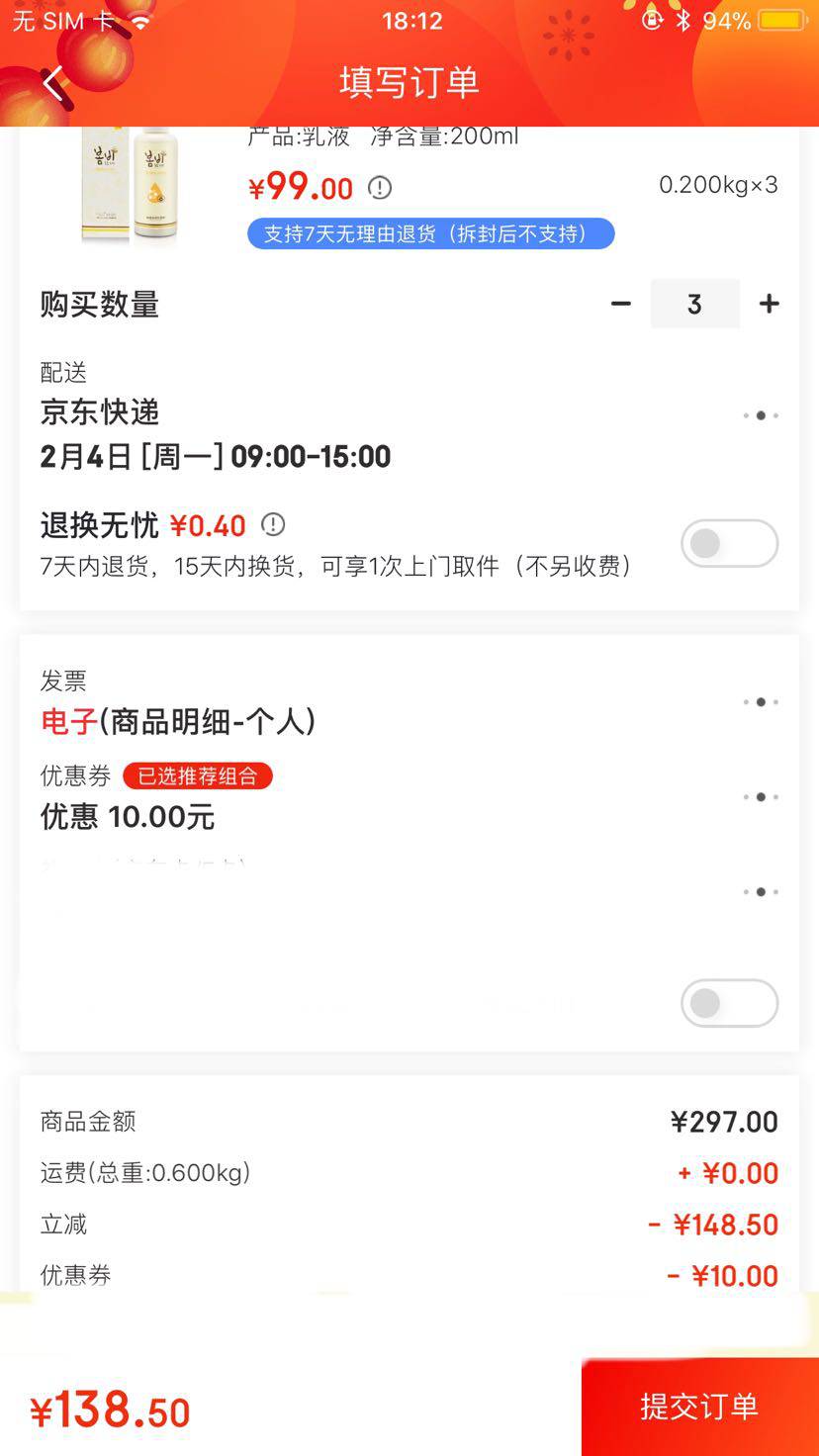The height and width of the screenshot is (1456, 819).
Task: Tap the plus icon to increase quantity
Action: [769, 304]
